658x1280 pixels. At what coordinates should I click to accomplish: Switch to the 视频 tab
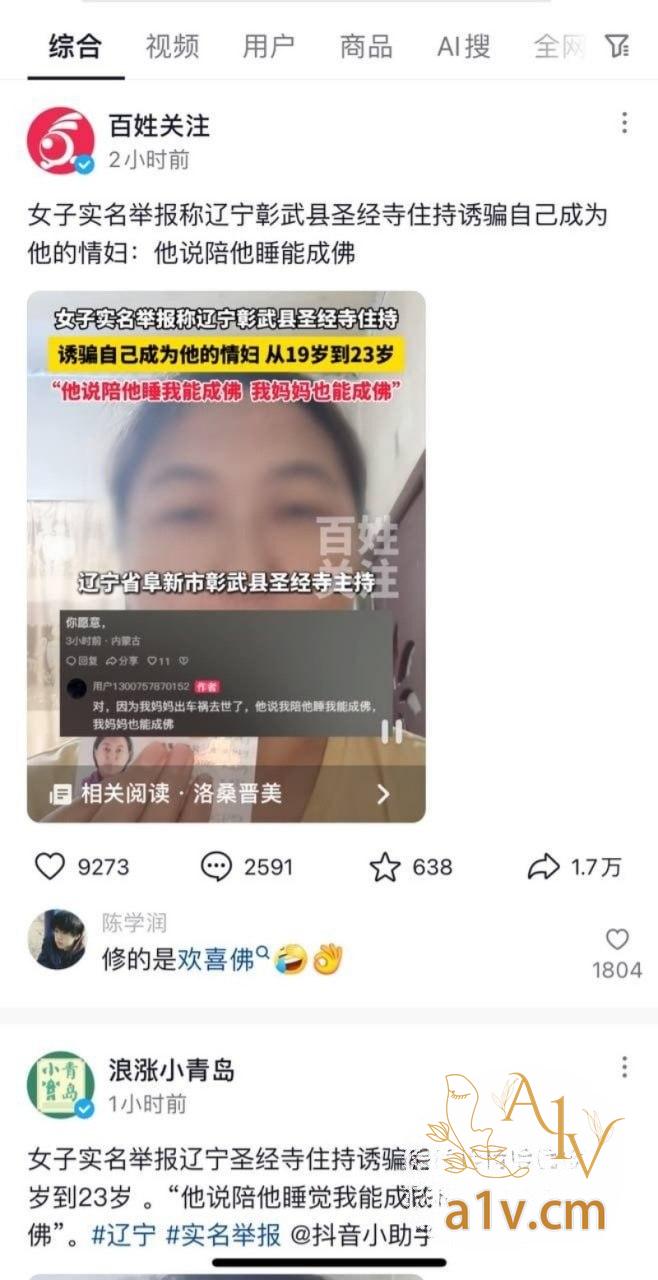pos(172,46)
